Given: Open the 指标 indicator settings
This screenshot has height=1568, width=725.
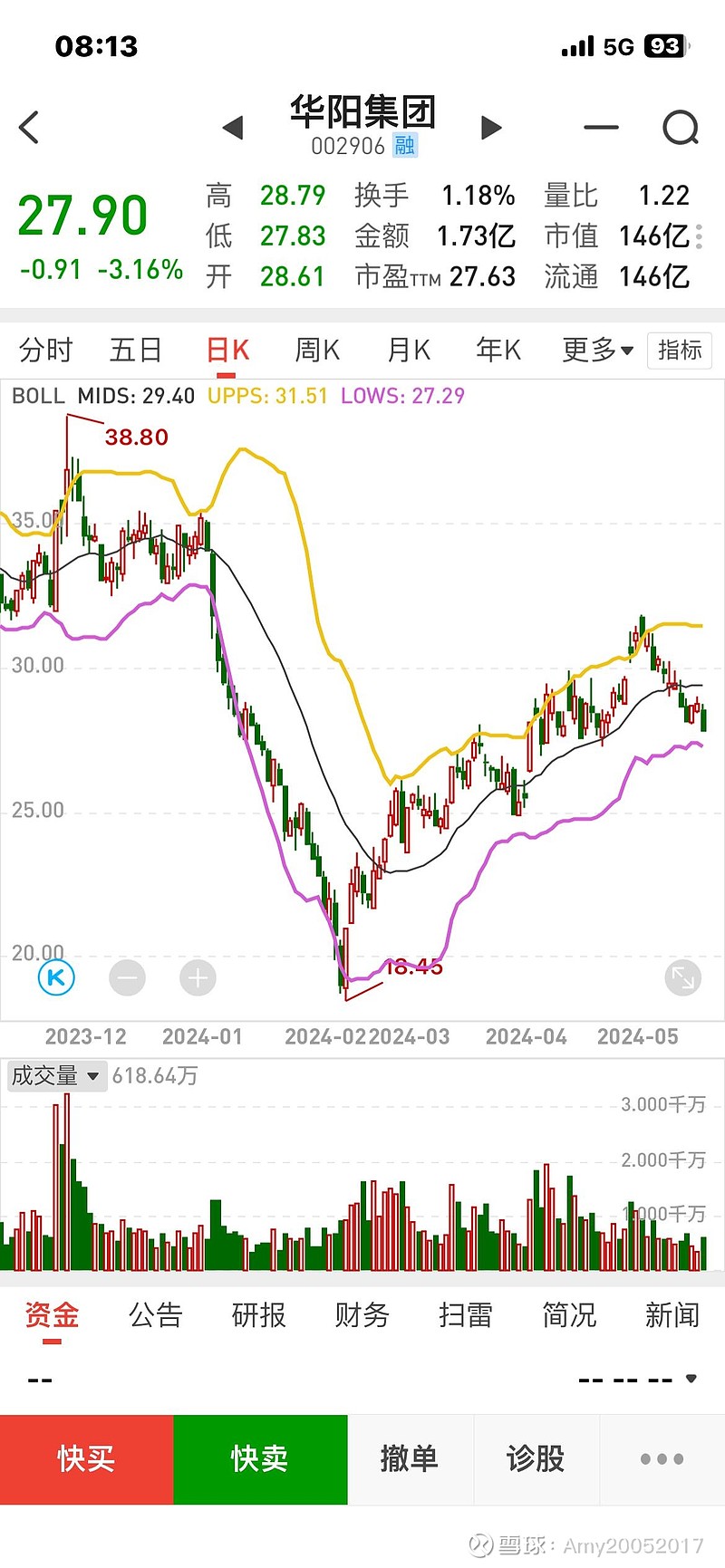Looking at the screenshot, I should (x=680, y=350).
